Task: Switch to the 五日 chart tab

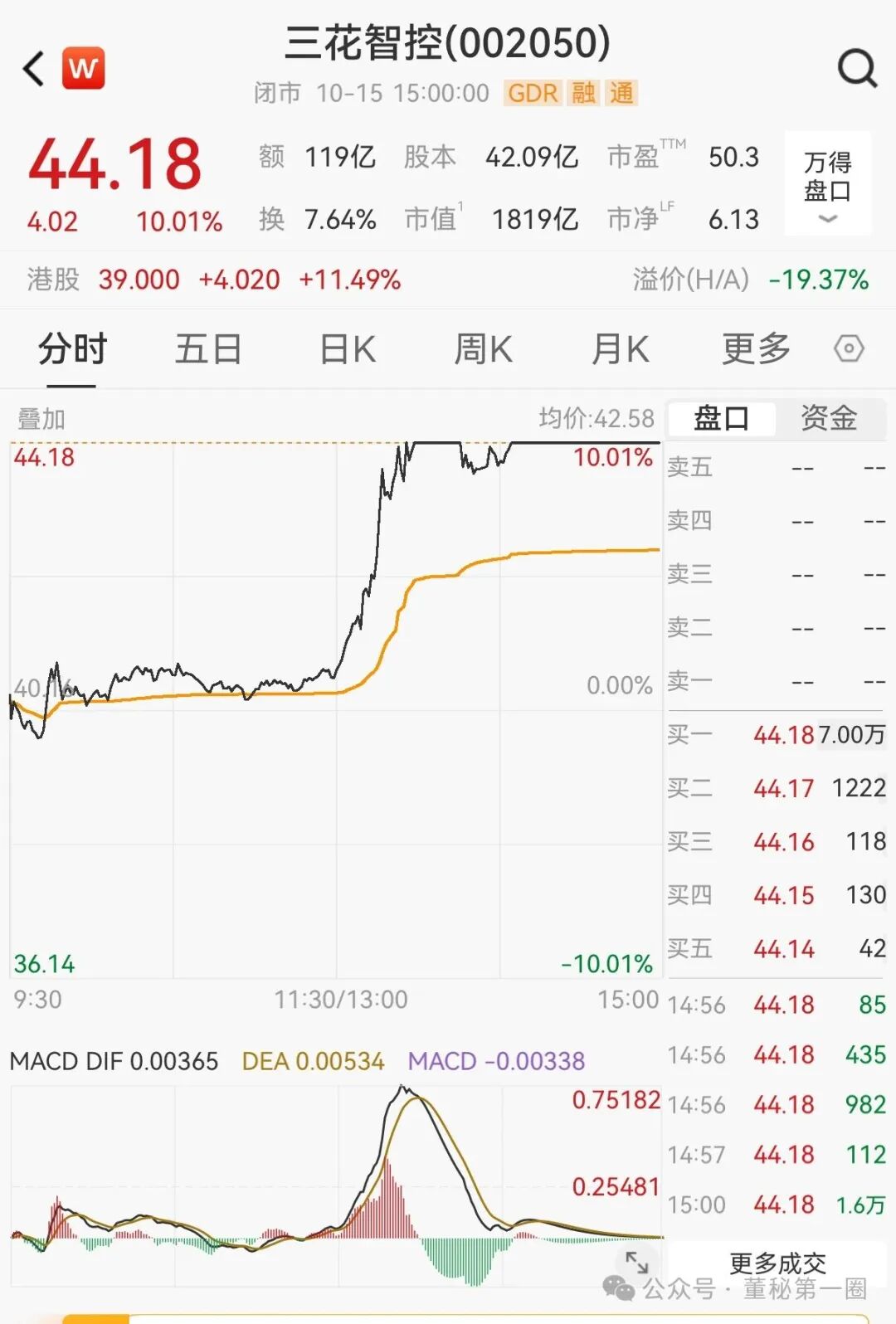Action: pos(207,349)
